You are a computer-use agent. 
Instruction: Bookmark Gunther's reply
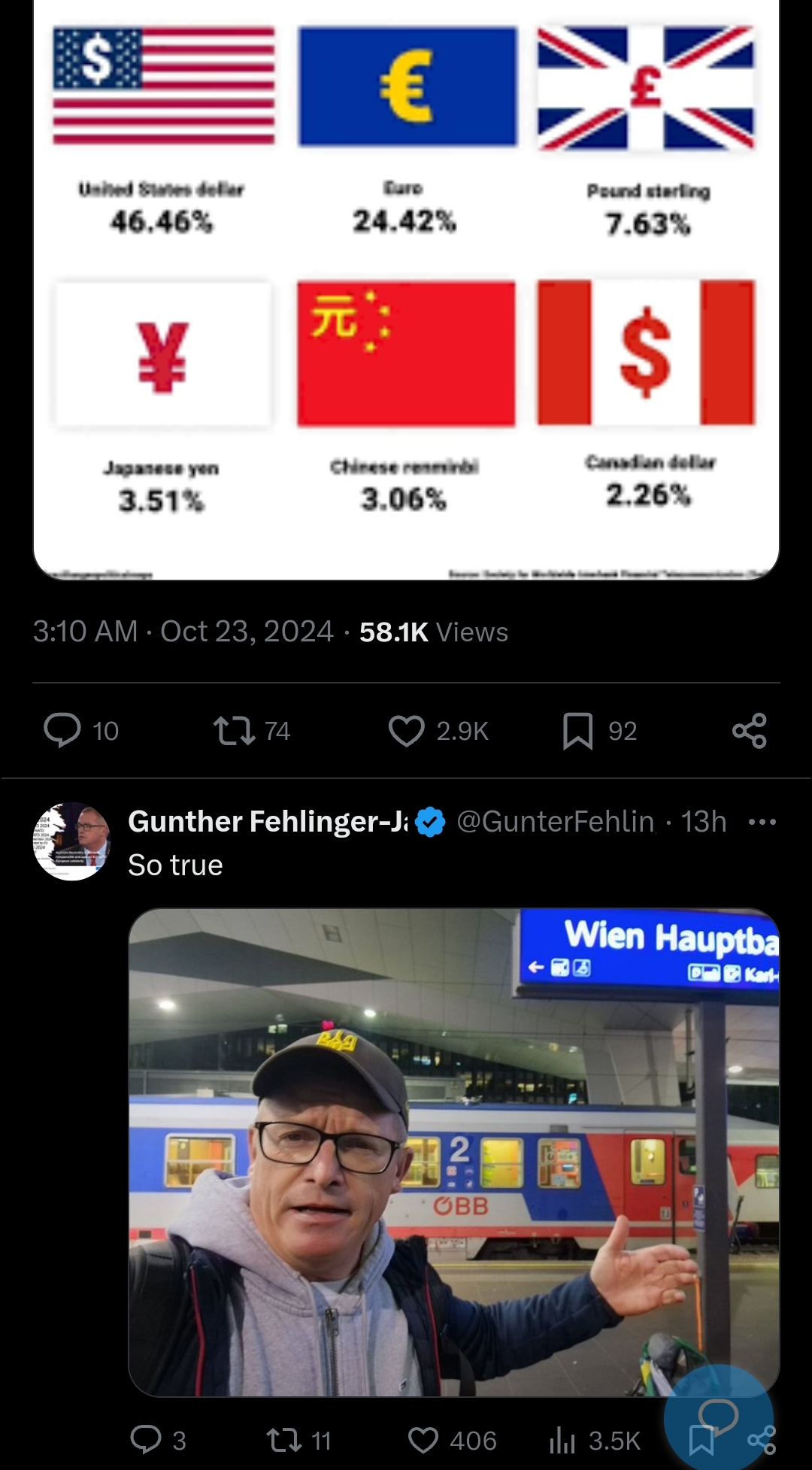pos(701,1440)
